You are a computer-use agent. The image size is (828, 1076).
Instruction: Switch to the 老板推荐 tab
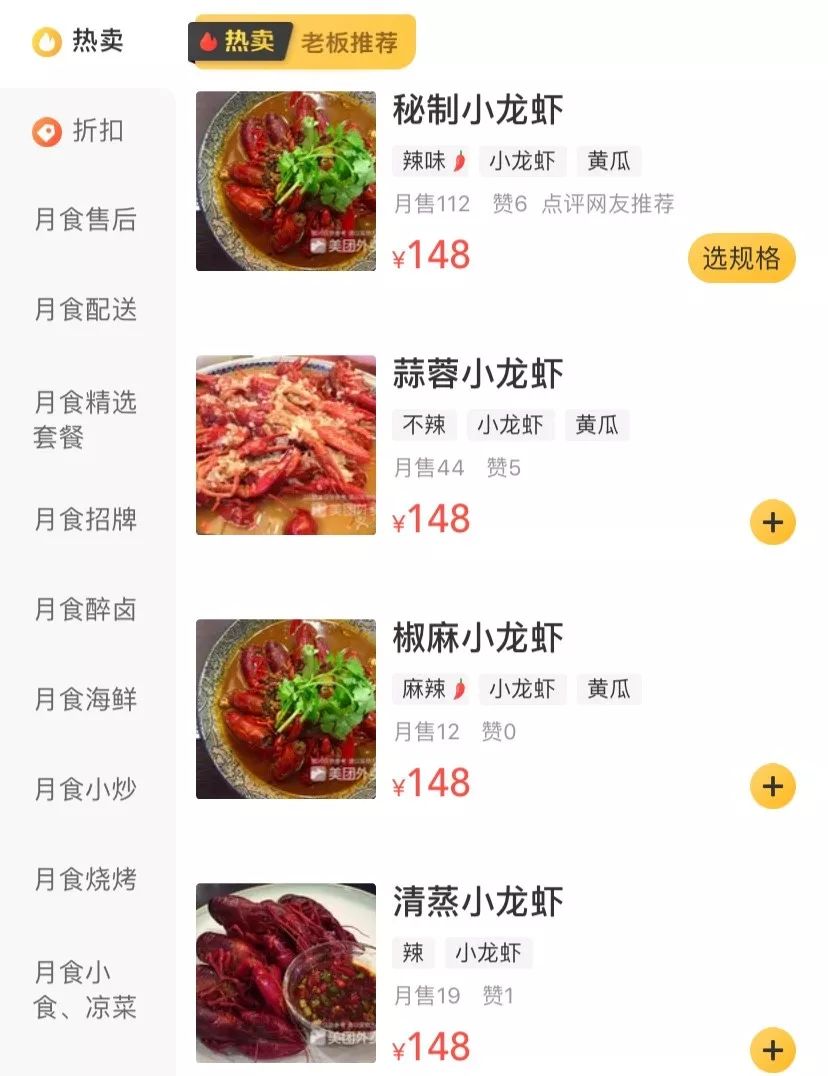(x=349, y=42)
